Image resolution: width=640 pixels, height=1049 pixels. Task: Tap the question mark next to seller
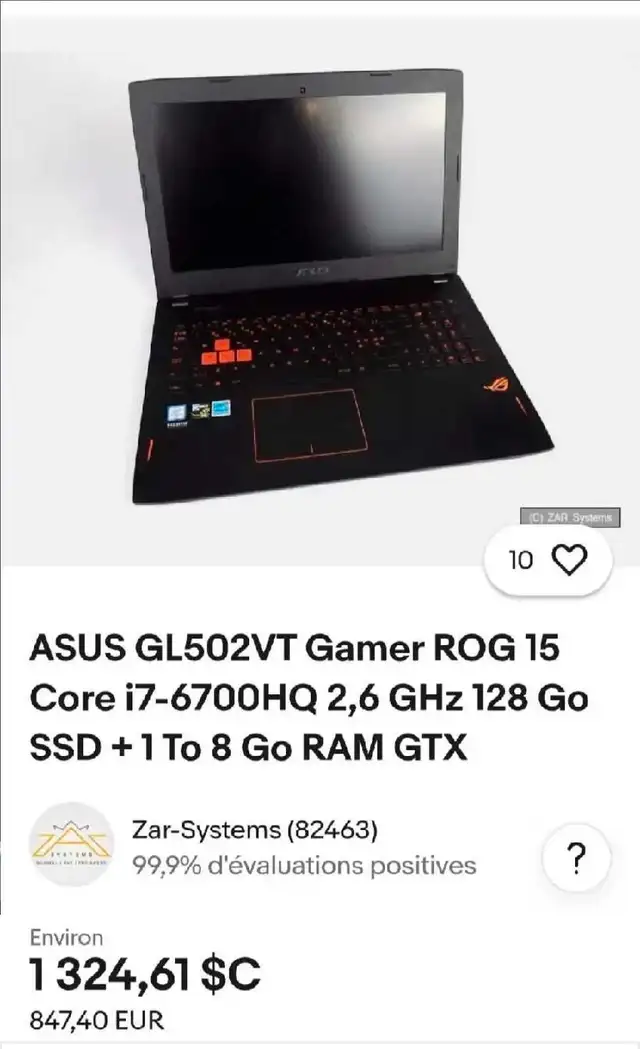(x=576, y=857)
